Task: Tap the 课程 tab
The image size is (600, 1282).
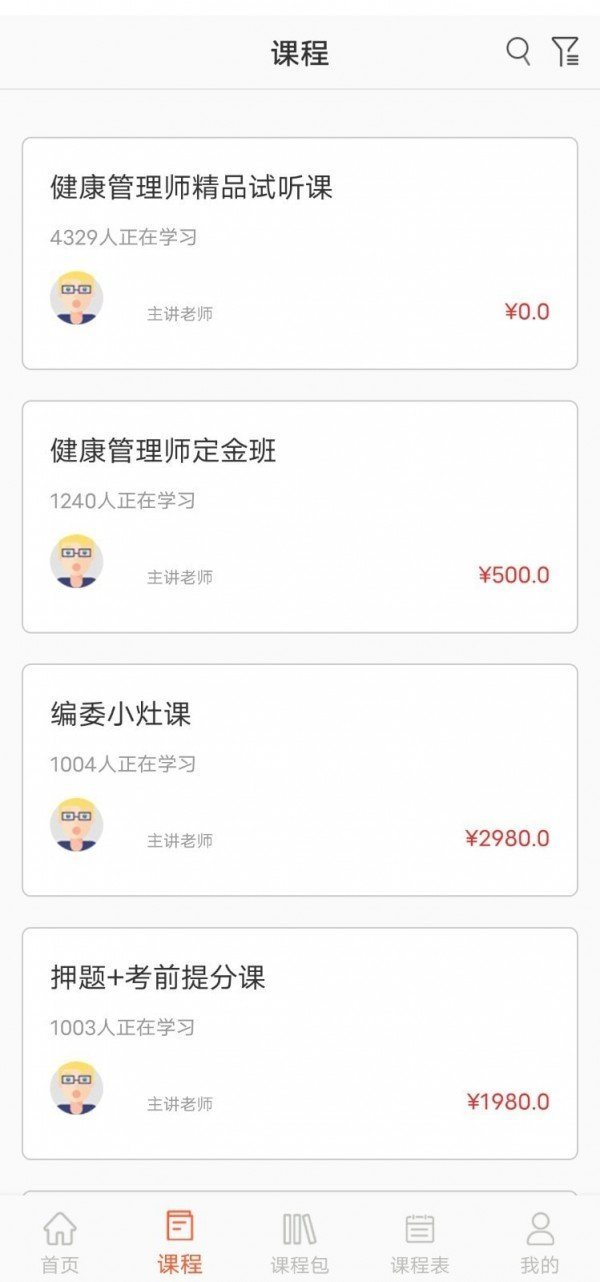Action: [180, 1240]
